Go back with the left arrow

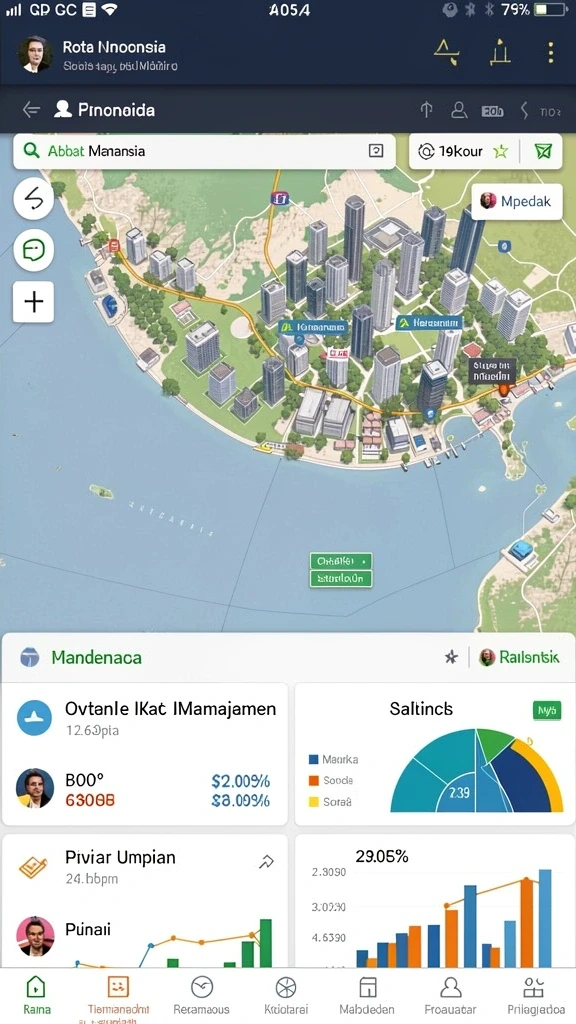31,110
